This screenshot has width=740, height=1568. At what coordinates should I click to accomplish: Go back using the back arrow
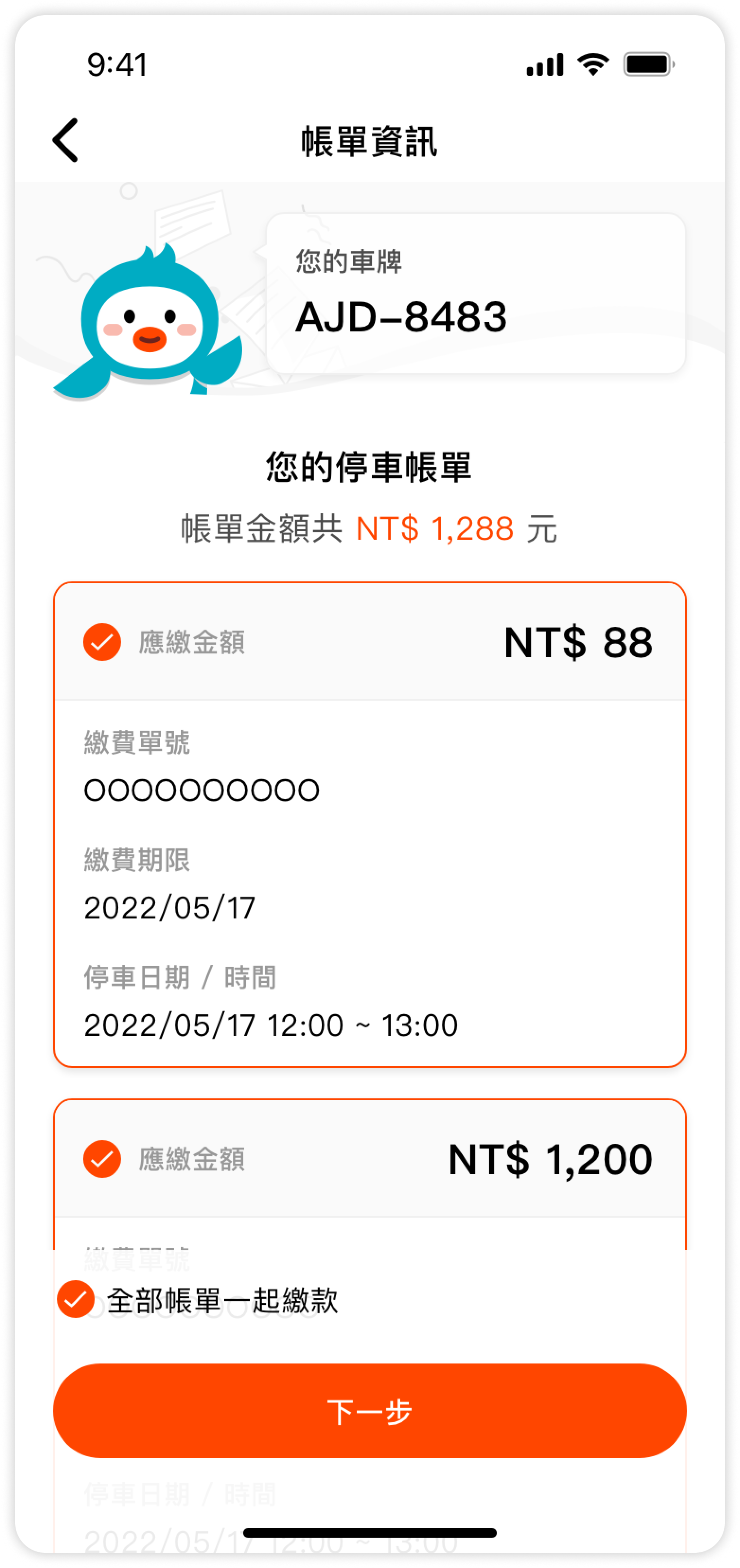click(x=65, y=141)
